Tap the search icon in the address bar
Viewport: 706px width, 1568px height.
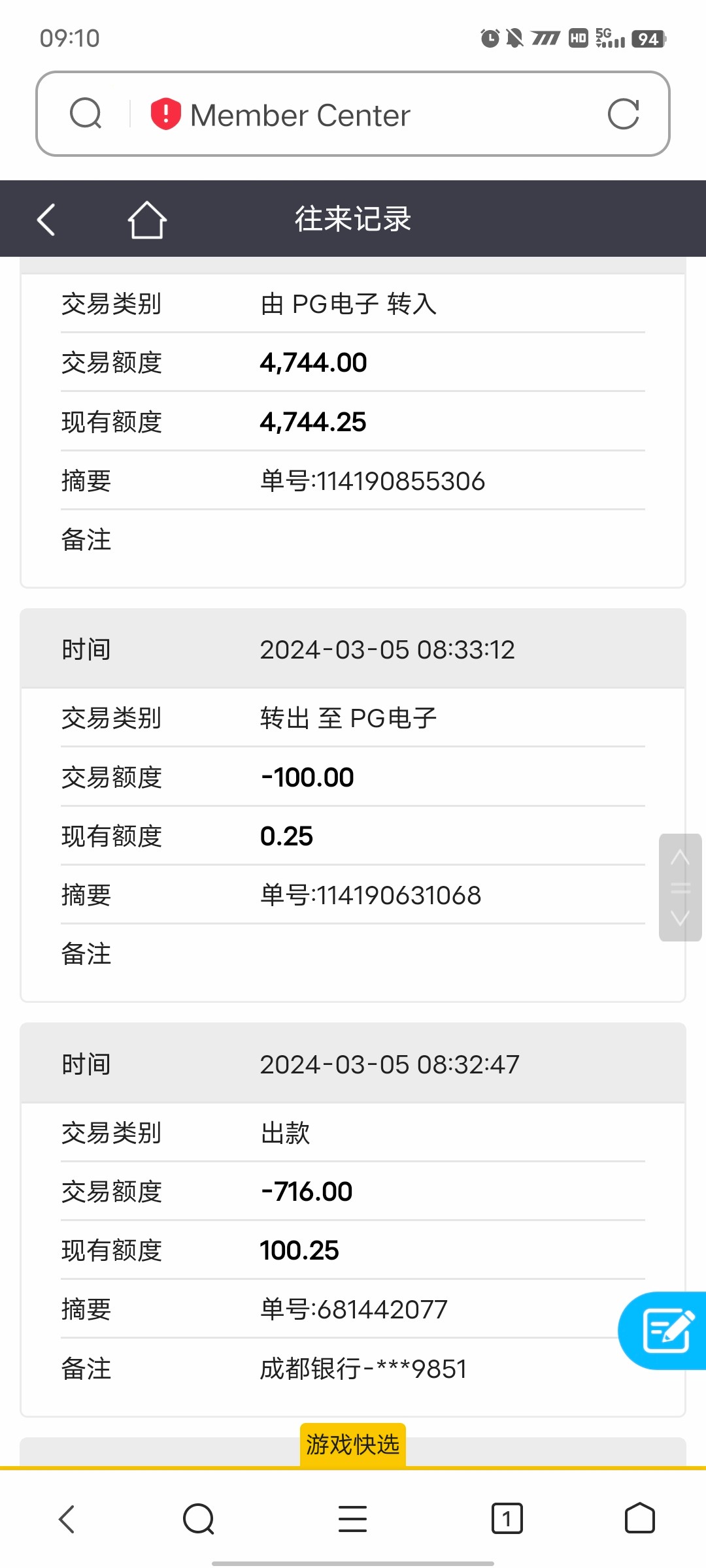tap(86, 114)
